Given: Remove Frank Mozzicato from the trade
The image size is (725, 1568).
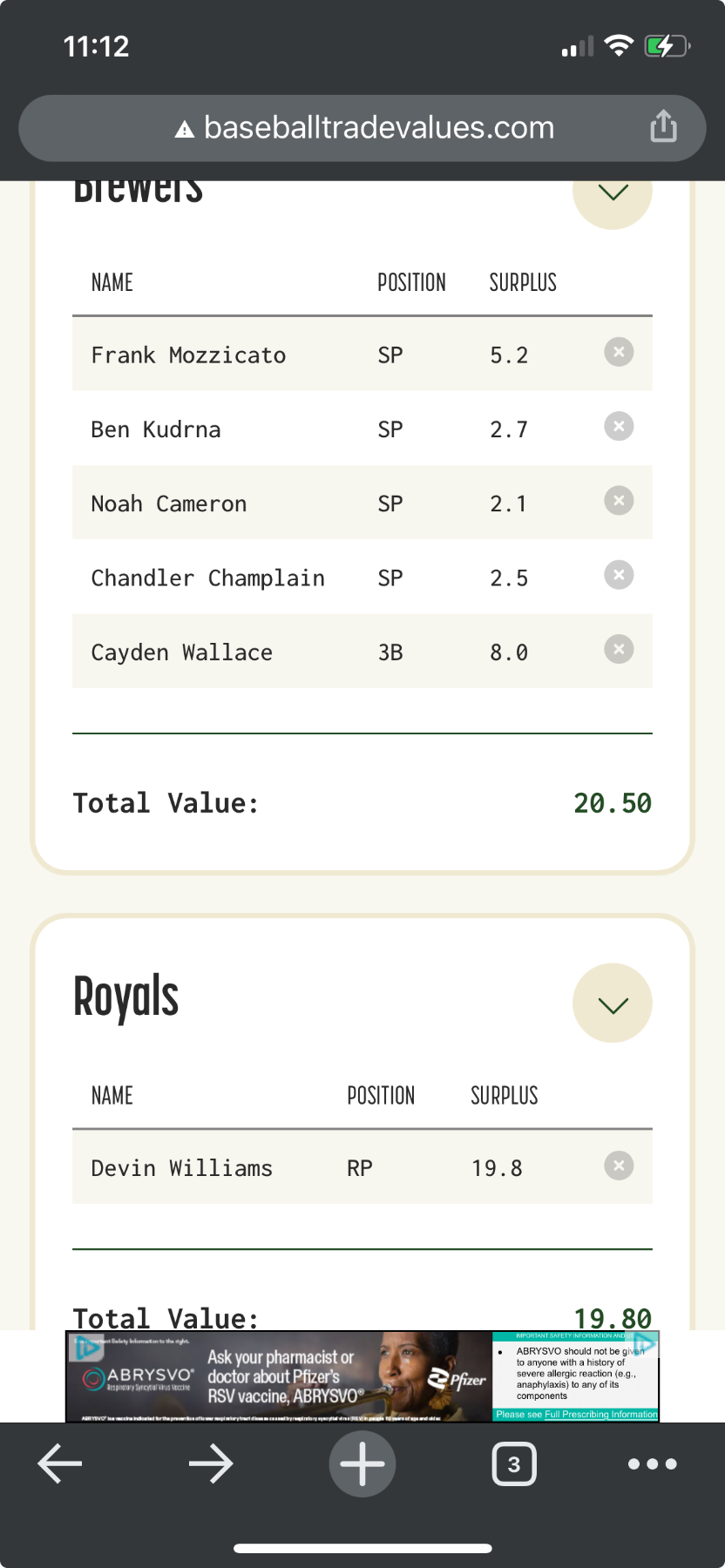Looking at the screenshot, I should [619, 353].
